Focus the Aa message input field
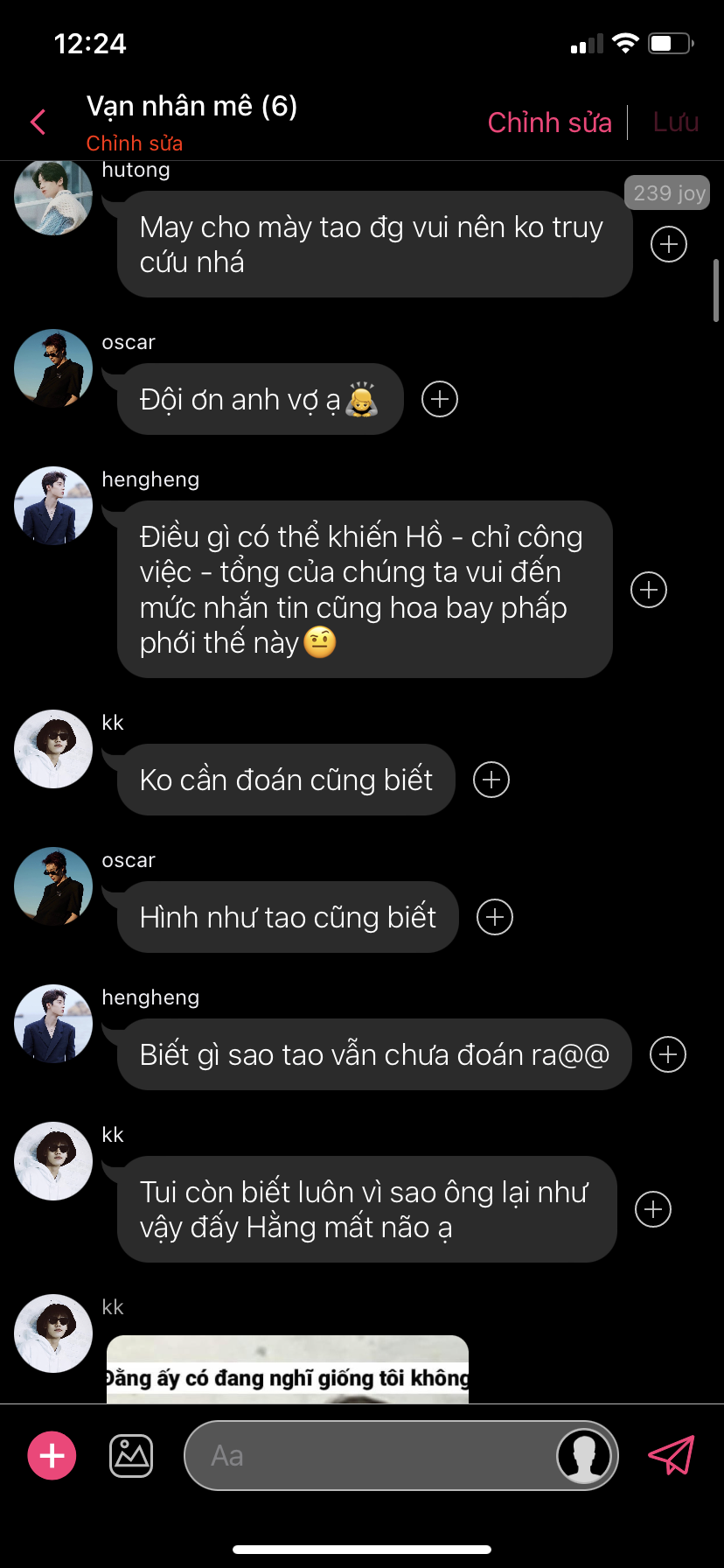 (367, 1456)
